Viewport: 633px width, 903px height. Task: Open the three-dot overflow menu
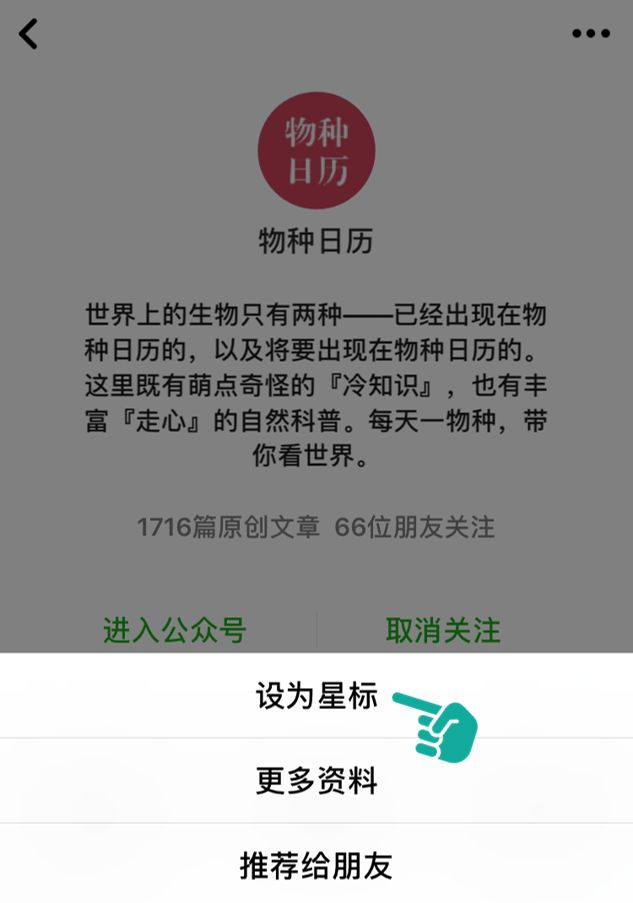590,34
